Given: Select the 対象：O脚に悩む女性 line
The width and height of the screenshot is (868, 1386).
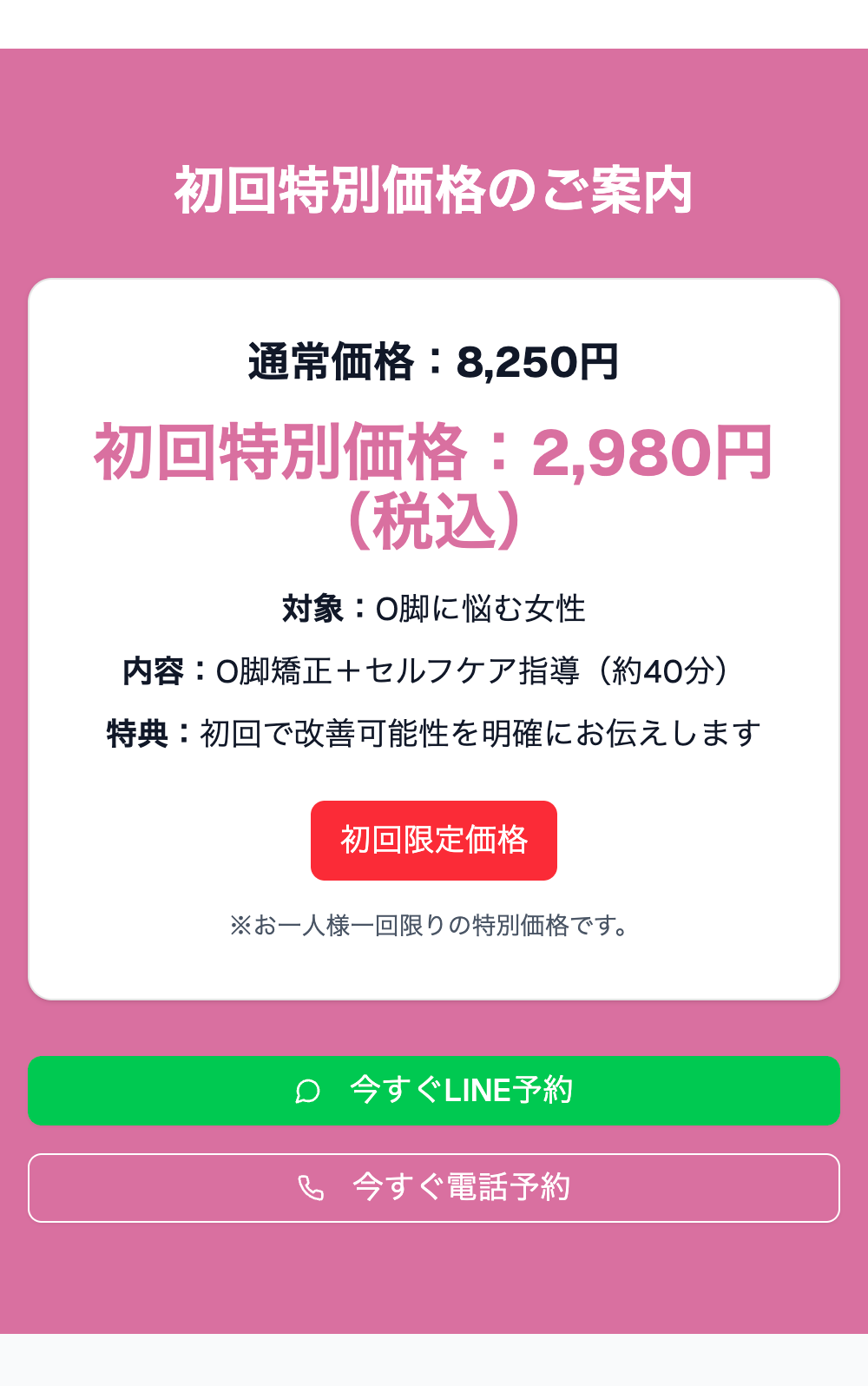Looking at the screenshot, I should point(434,609).
